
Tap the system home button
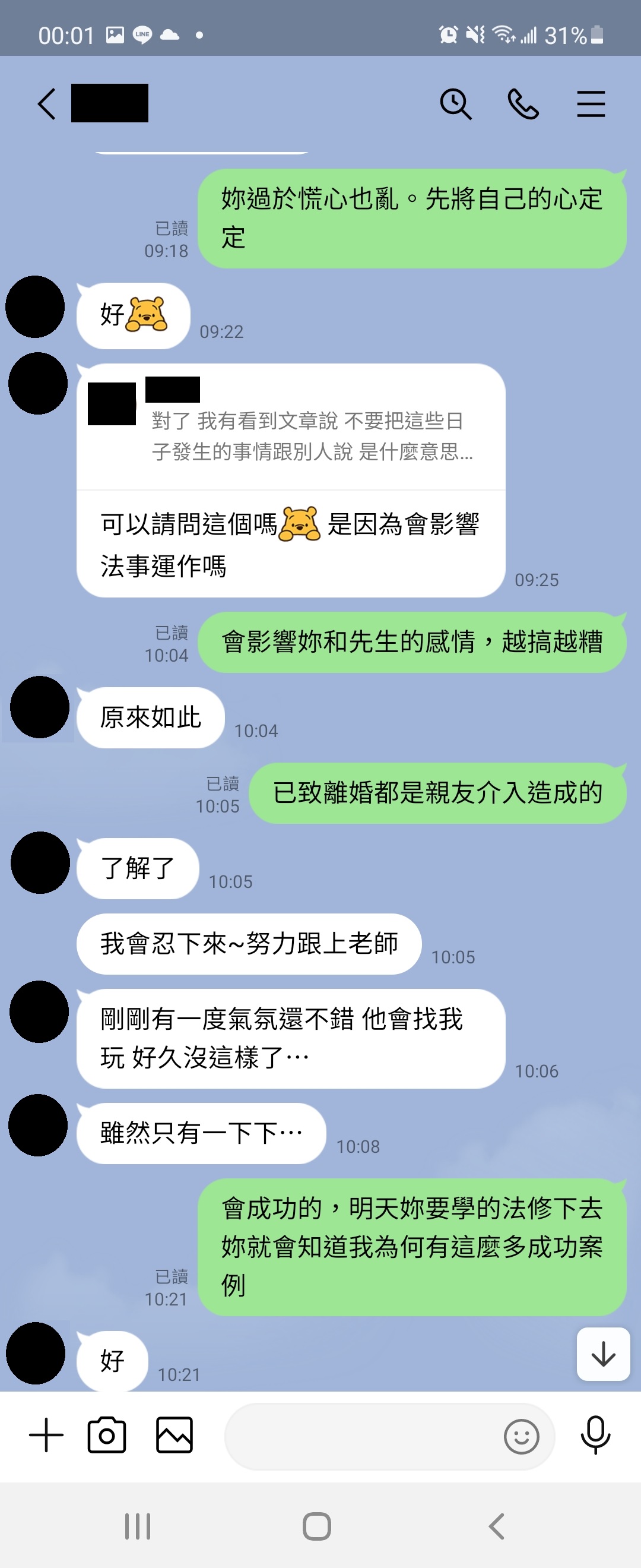coord(317,1526)
